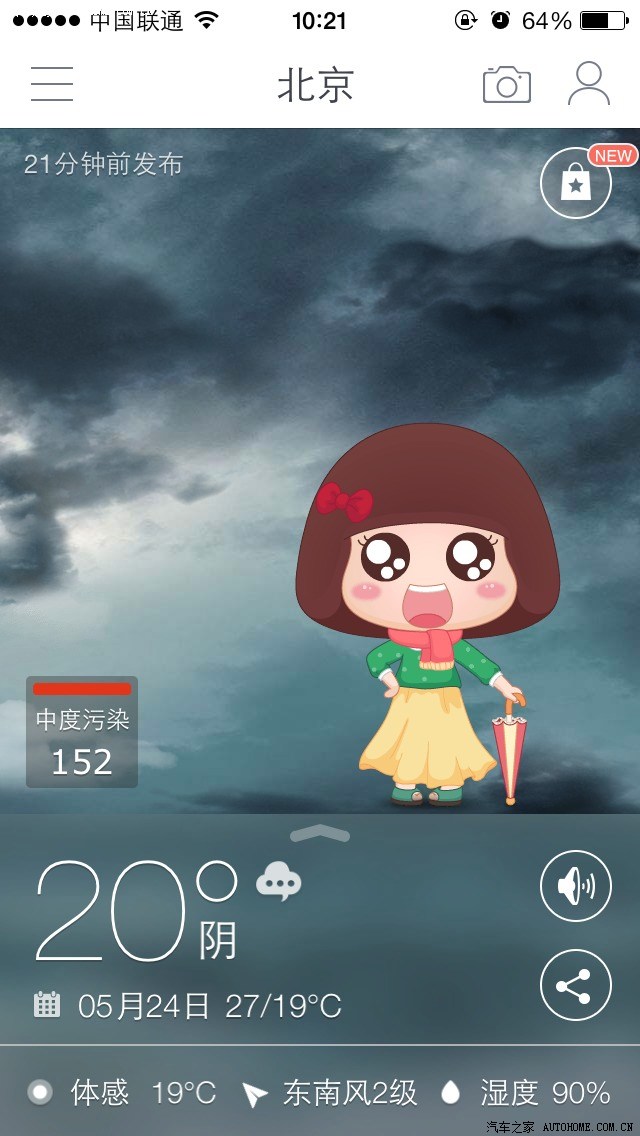
Task: Expand the weather panel using the up chevron
Action: tap(320, 834)
